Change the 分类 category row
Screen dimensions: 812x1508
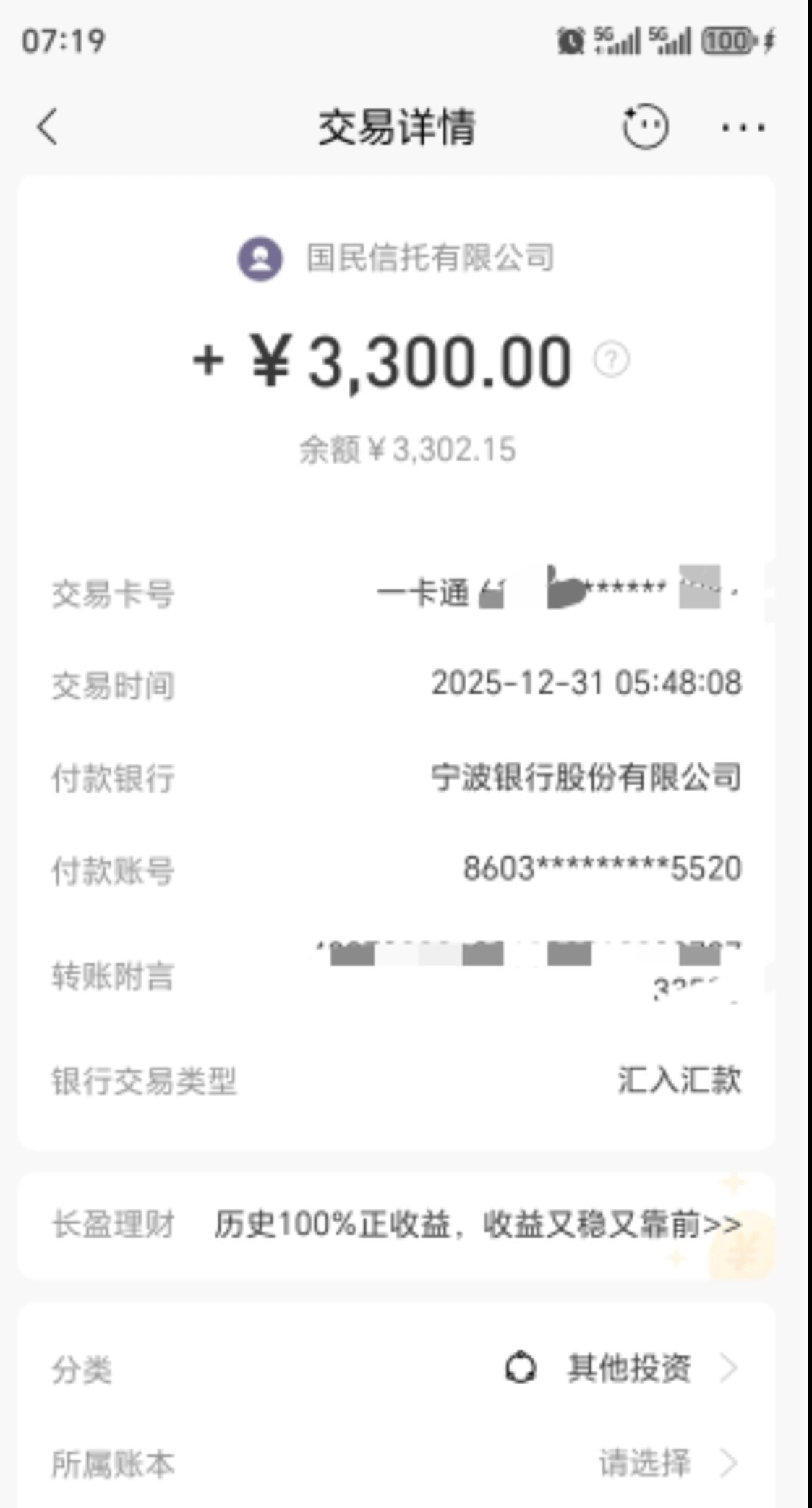point(628,1368)
